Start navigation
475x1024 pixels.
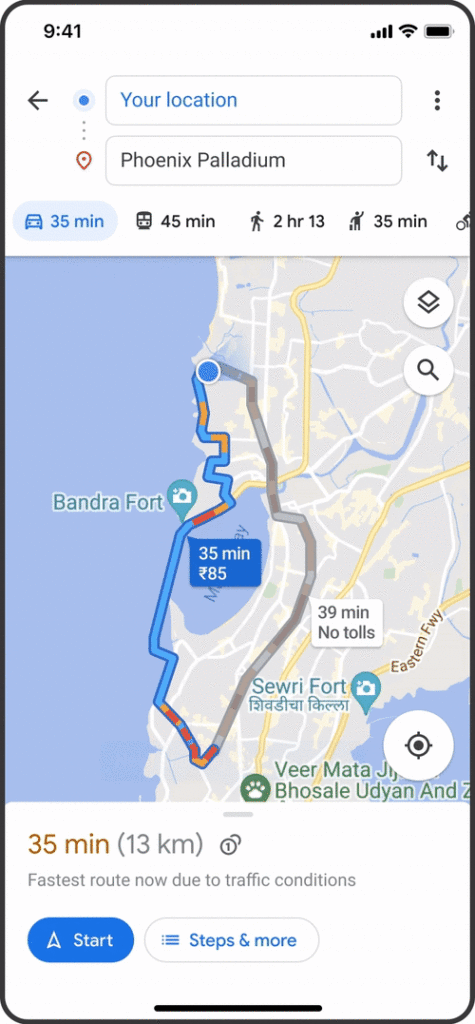click(x=80, y=940)
